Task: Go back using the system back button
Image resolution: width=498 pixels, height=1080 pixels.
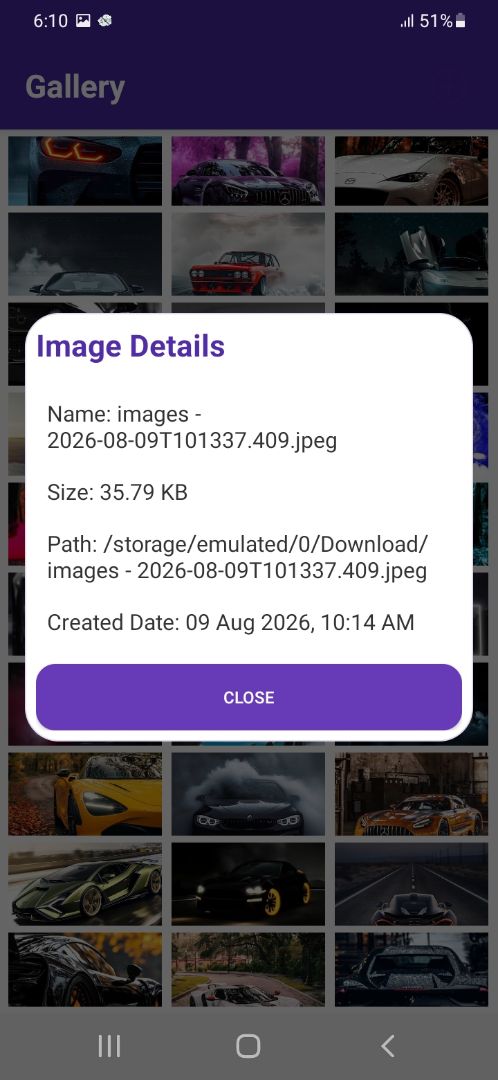Action: [x=388, y=1046]
